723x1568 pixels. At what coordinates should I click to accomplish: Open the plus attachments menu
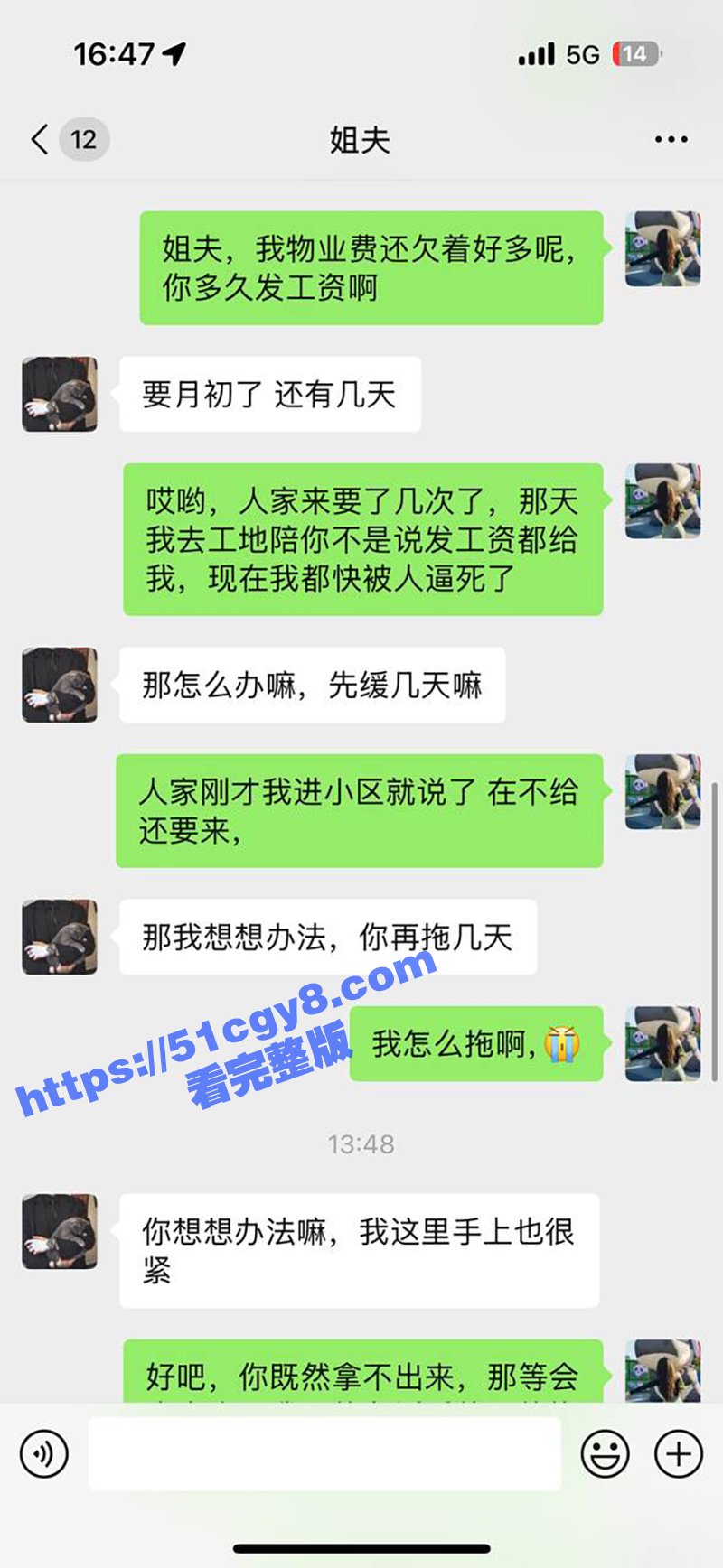tap(678, 1453)
